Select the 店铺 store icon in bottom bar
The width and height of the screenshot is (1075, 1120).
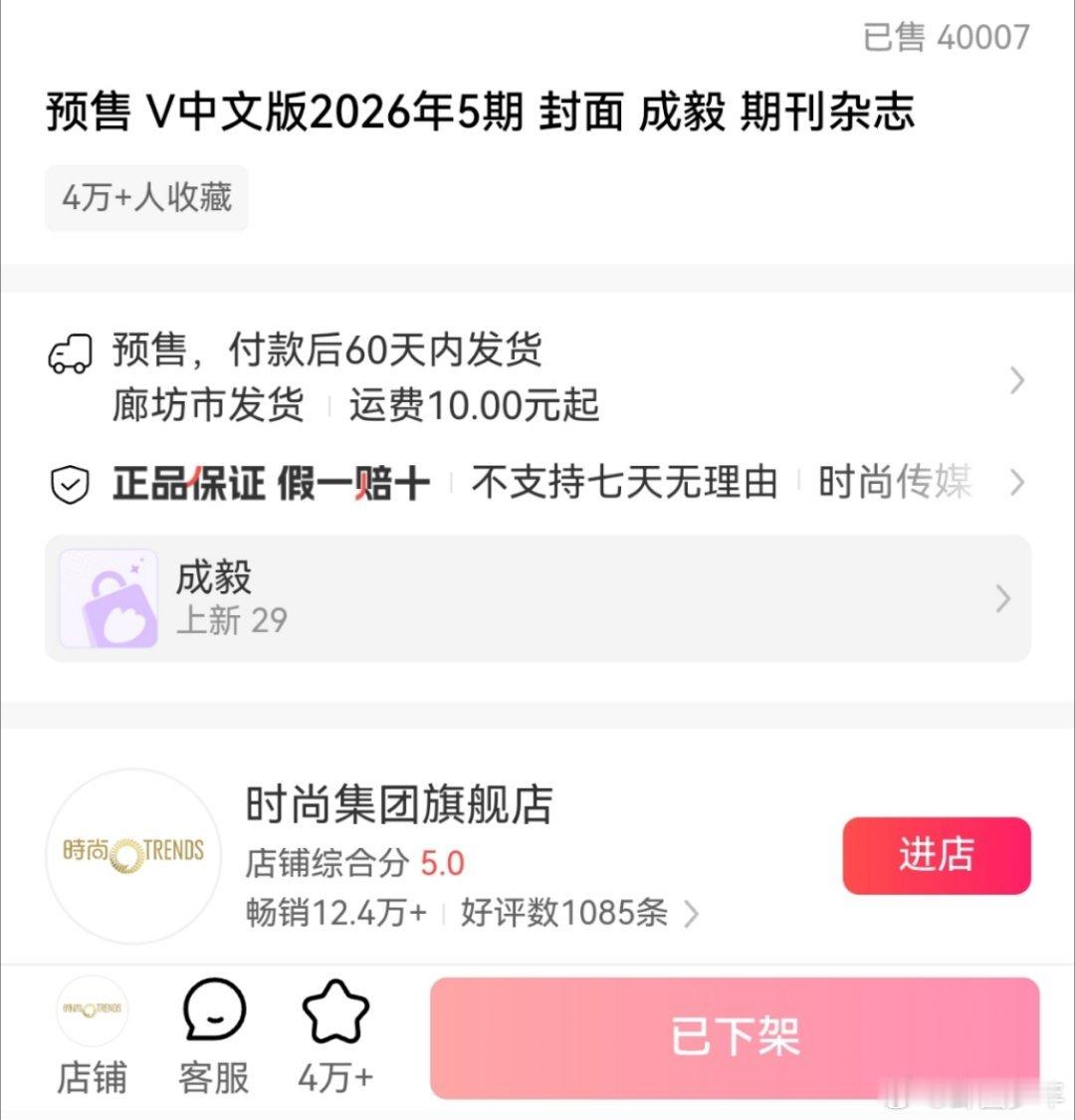pos(93,1077)
